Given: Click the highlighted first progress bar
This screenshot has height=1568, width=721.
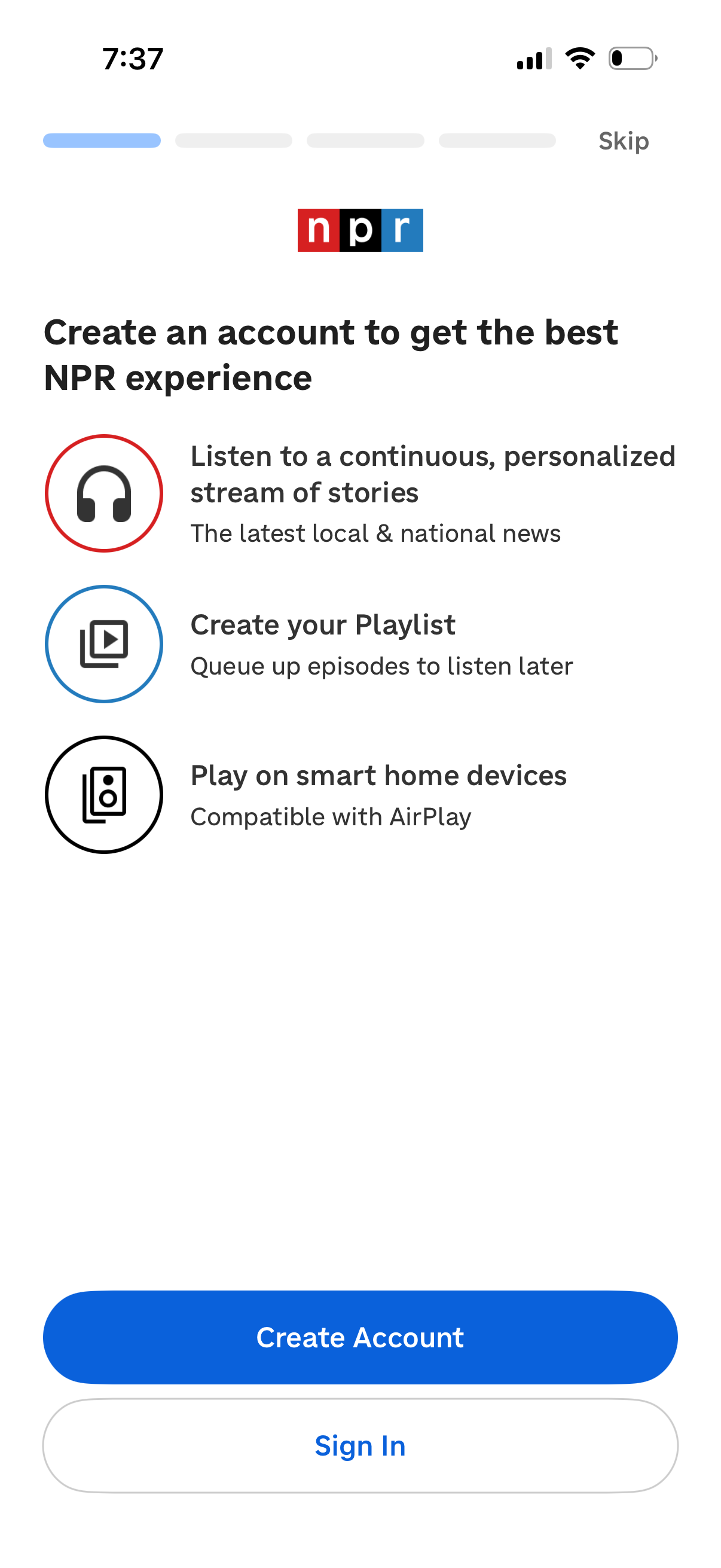Looking at the screenshot, I should click(x=102, y=141).
